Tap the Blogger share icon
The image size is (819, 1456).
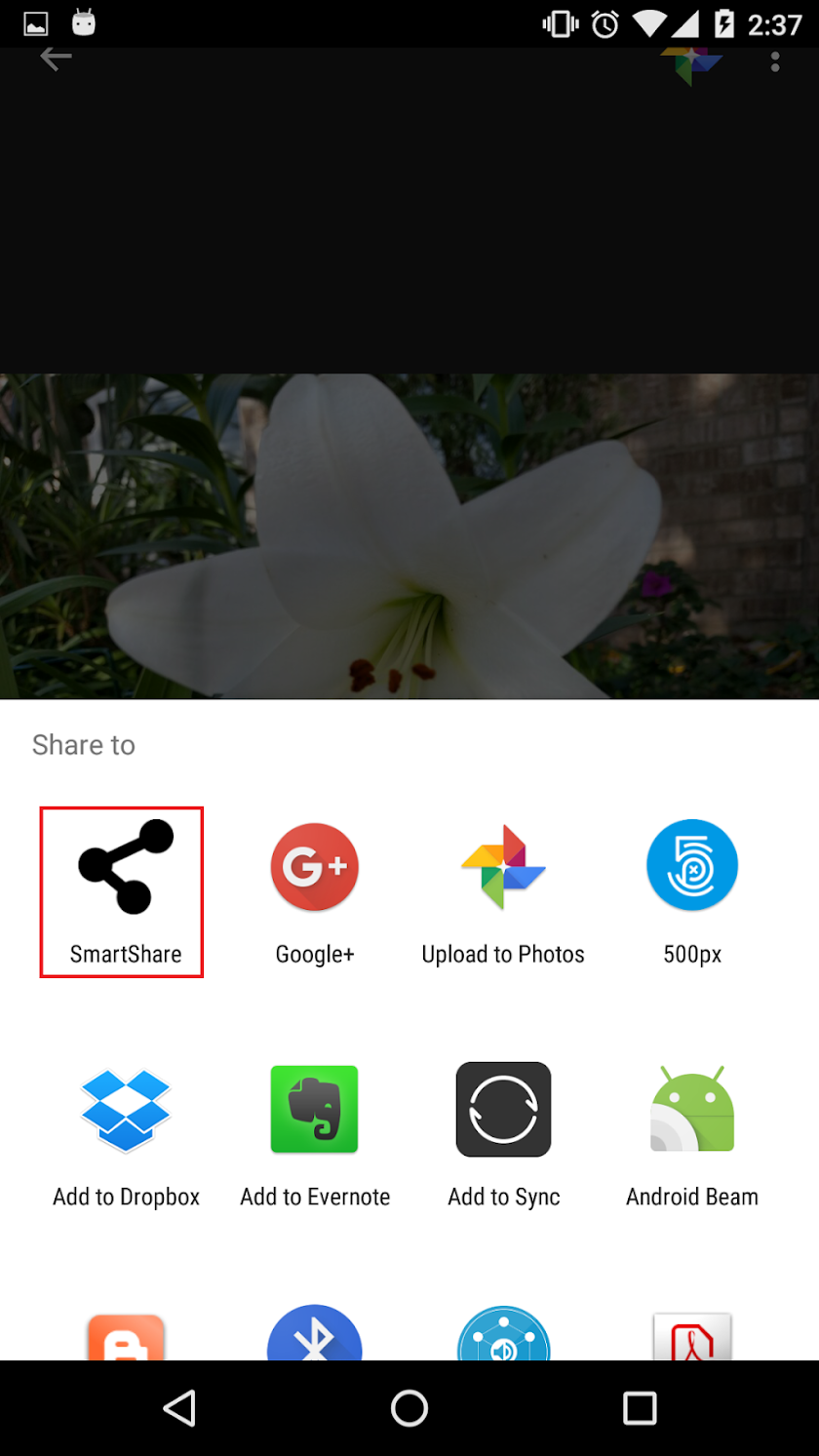click(126, 1338)
